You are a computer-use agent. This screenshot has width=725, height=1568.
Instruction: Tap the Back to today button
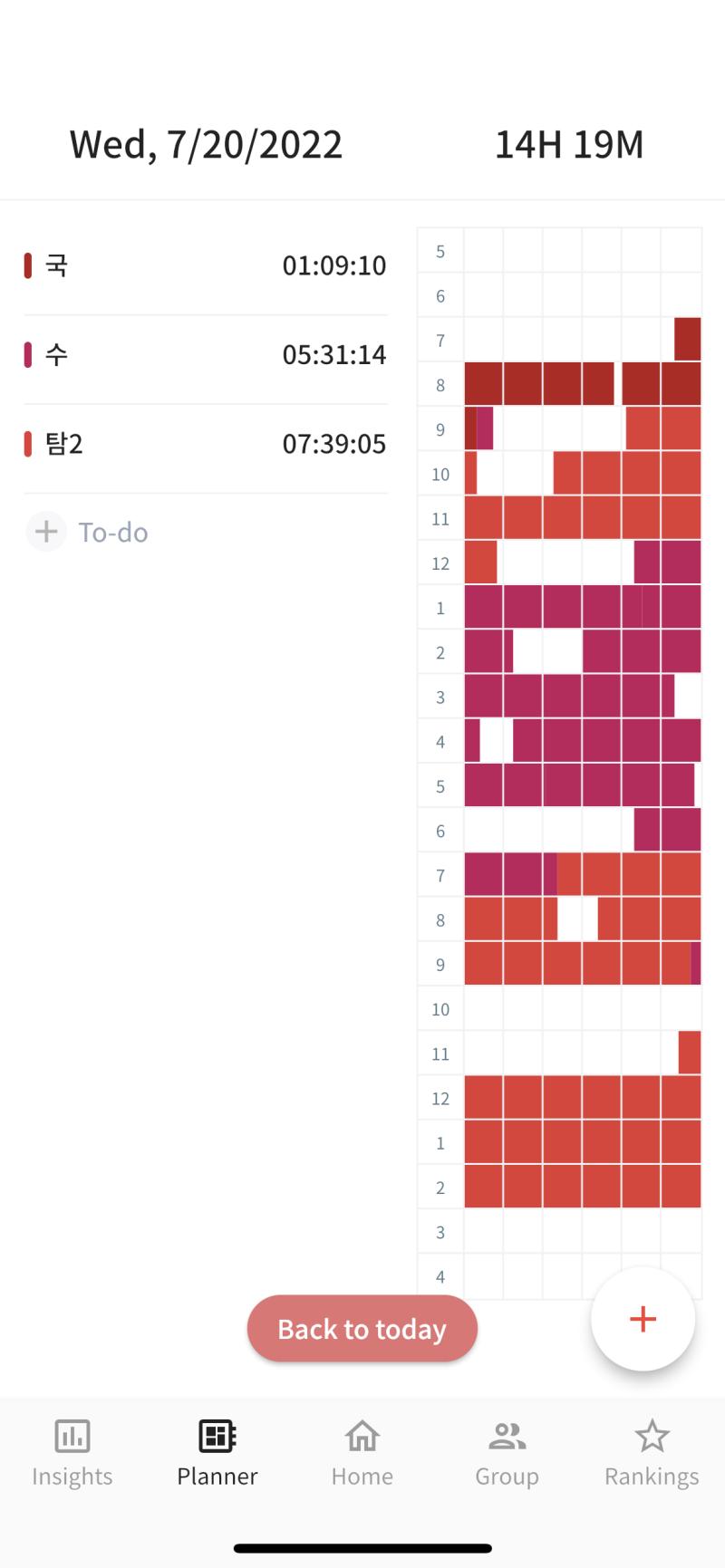coord(362,1328)
